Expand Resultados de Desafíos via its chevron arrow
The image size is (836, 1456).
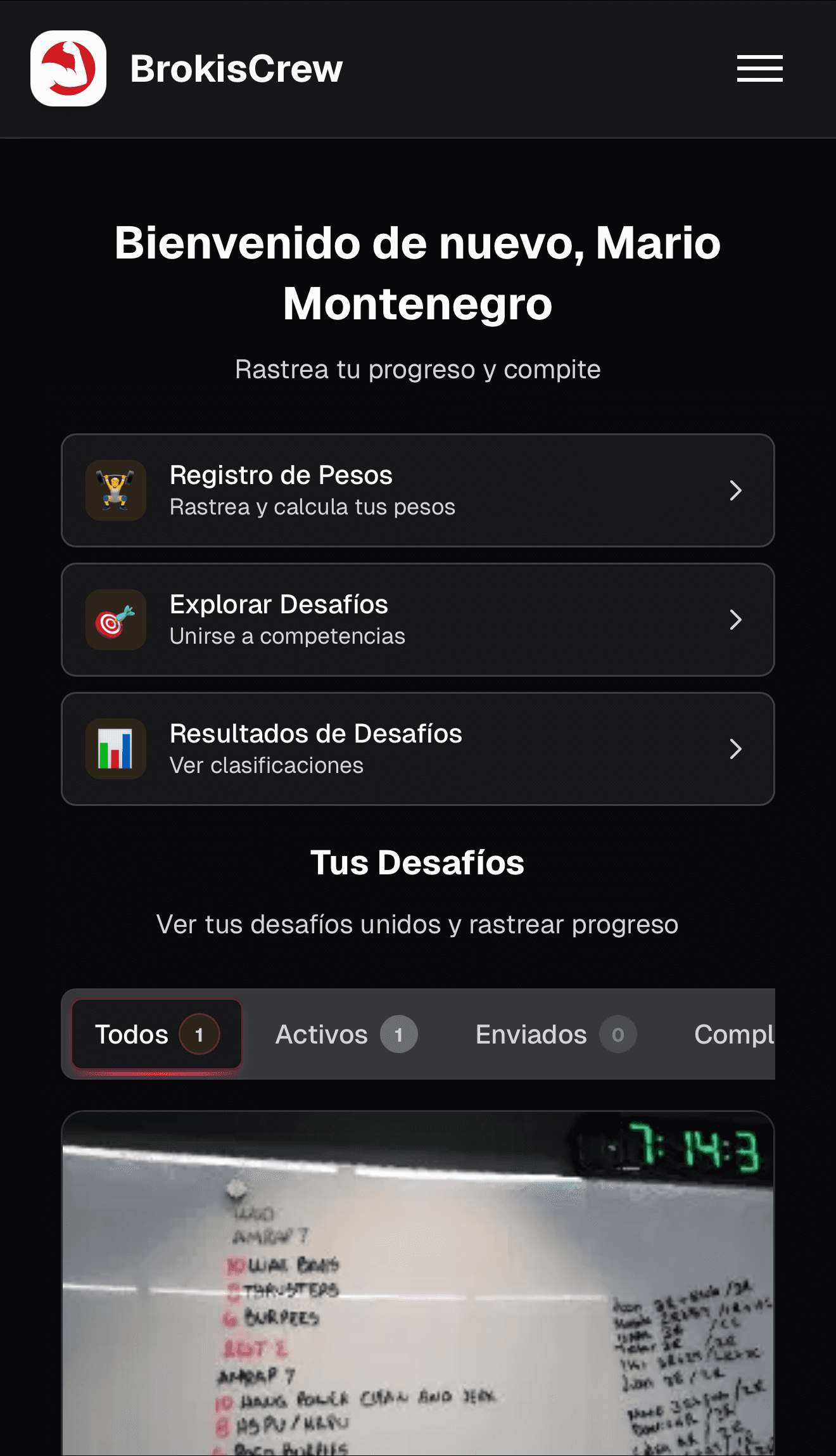tap(735, 749)
